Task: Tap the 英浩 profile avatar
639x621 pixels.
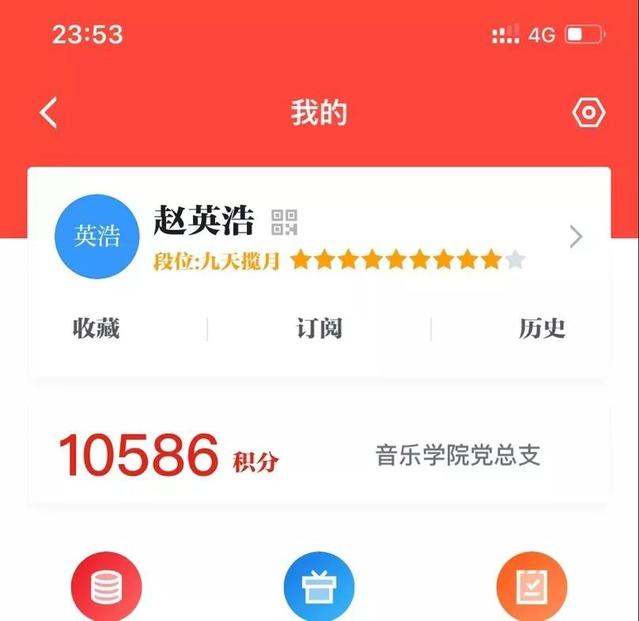Action: click(97, 236)
